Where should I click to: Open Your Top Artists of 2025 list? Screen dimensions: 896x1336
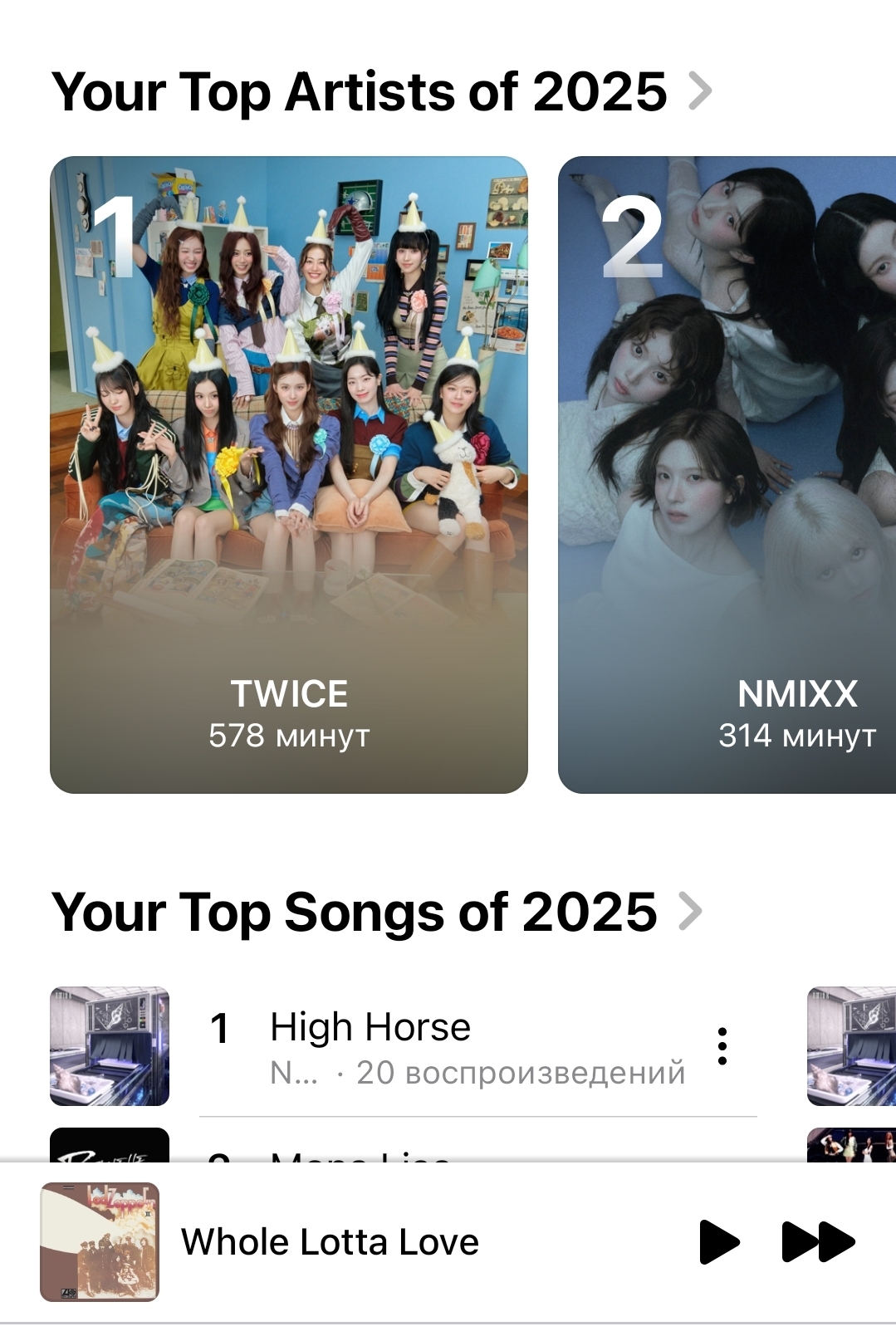pos(380,91)
